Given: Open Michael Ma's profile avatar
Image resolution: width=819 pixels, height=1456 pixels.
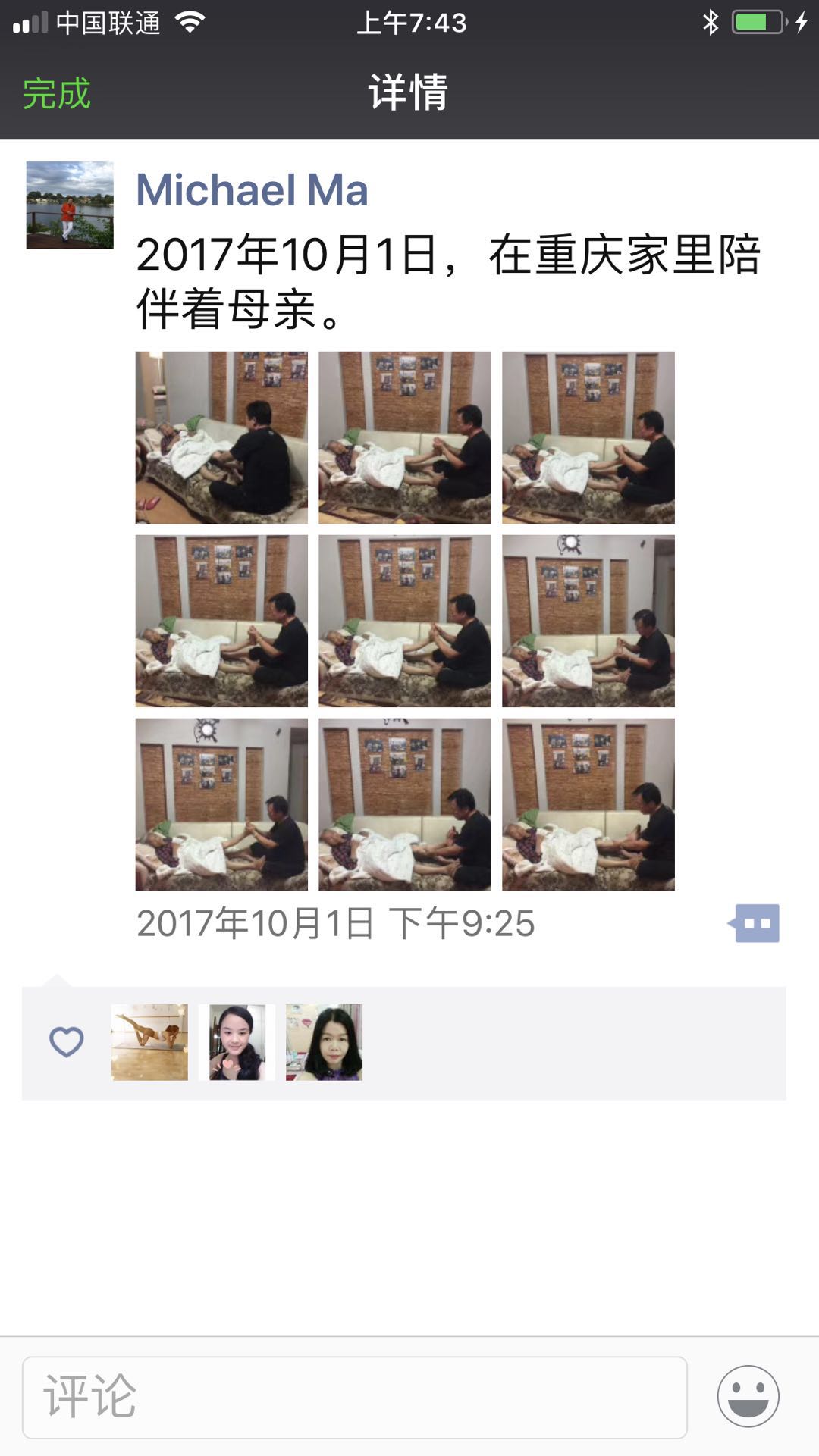Looking at the screenshot, I should pos(70,205).
